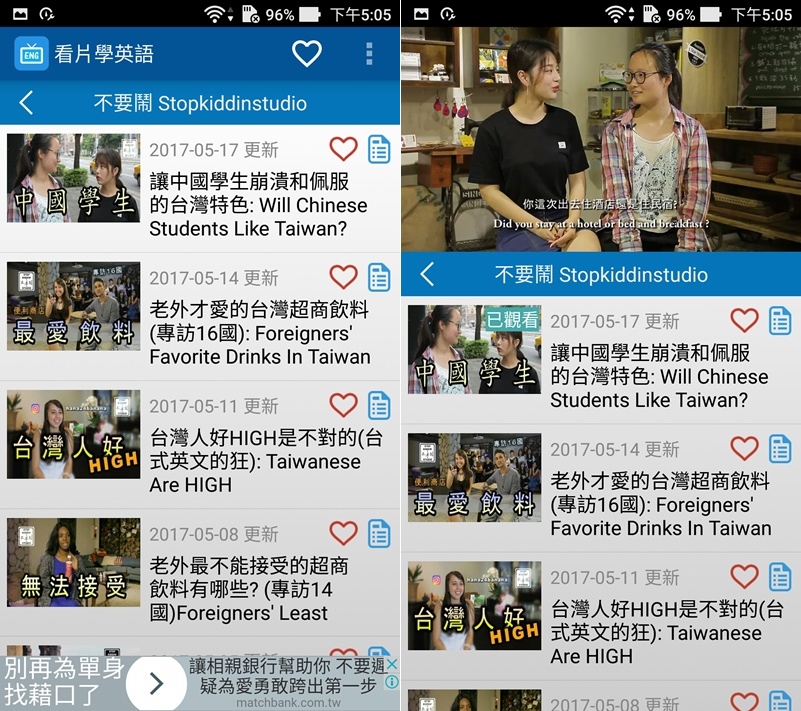Open the favorites heart in 看片學英語 bar
This screenshot has width=801, height=711.
[307, 53]
